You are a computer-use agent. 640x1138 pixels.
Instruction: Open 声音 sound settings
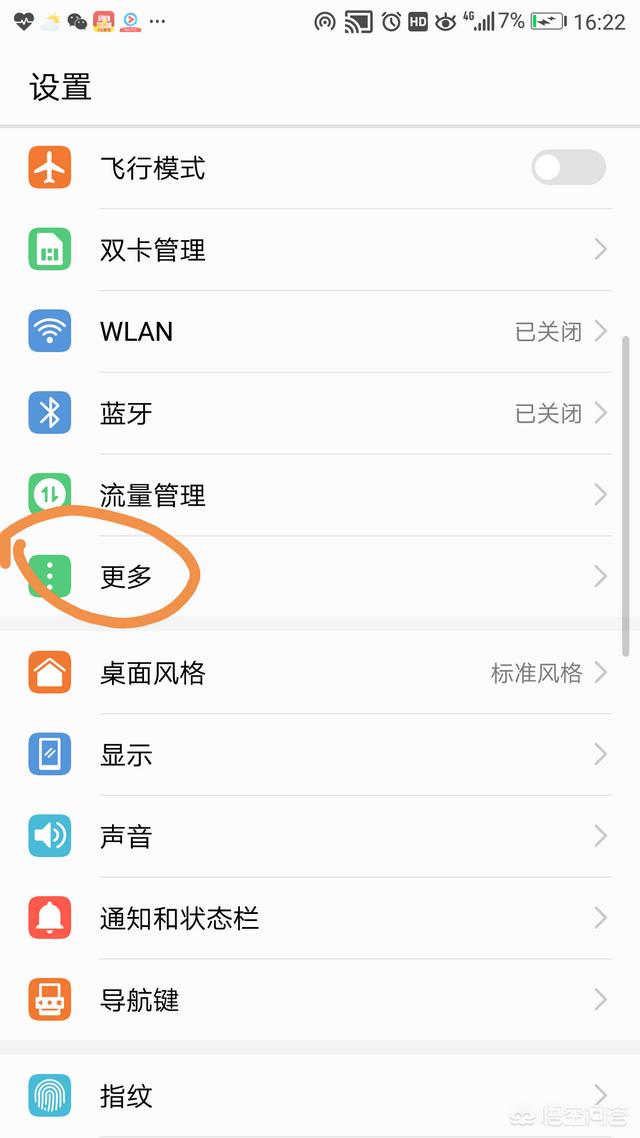(x=320, y=836)
